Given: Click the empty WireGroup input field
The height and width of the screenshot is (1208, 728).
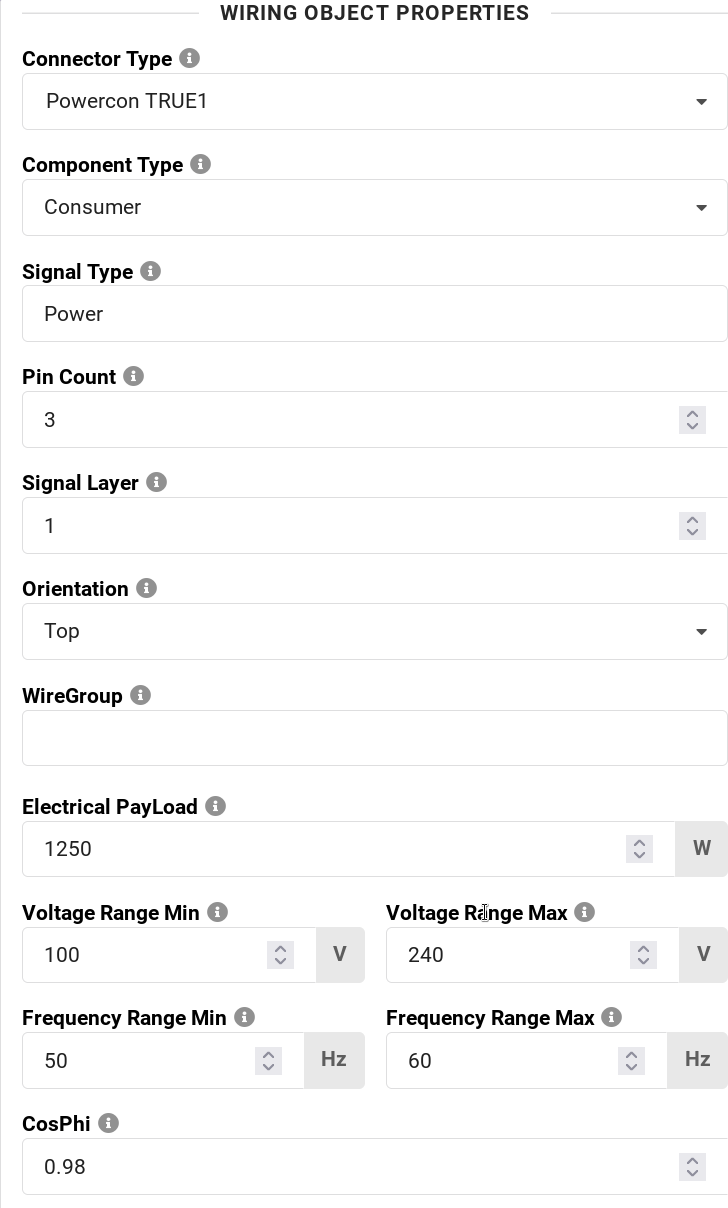Looking at the screenshot, I should (x=374, y=738).
